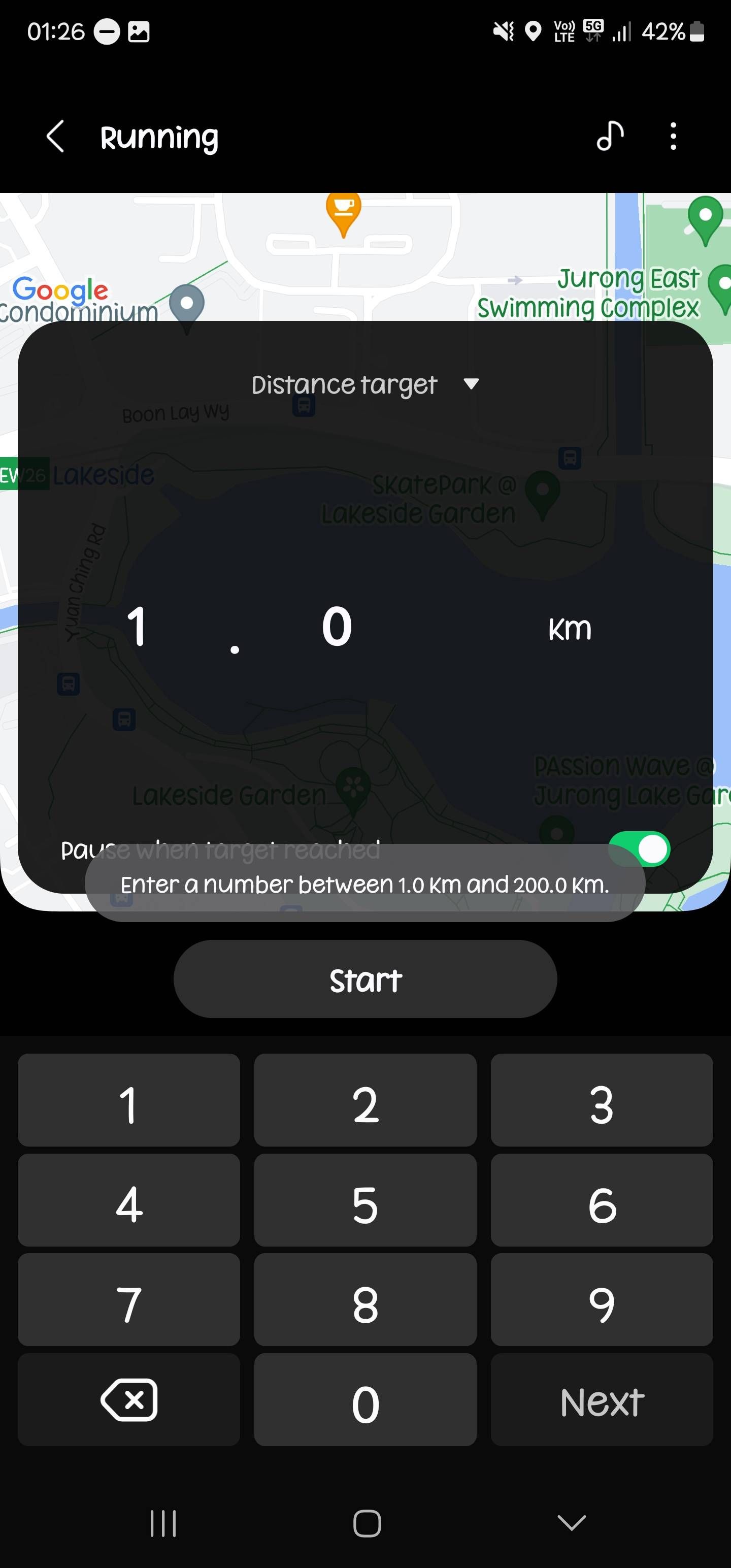Tap the number 0 key
This screenshot has width=731, height=1568.
coord(364,1403)
